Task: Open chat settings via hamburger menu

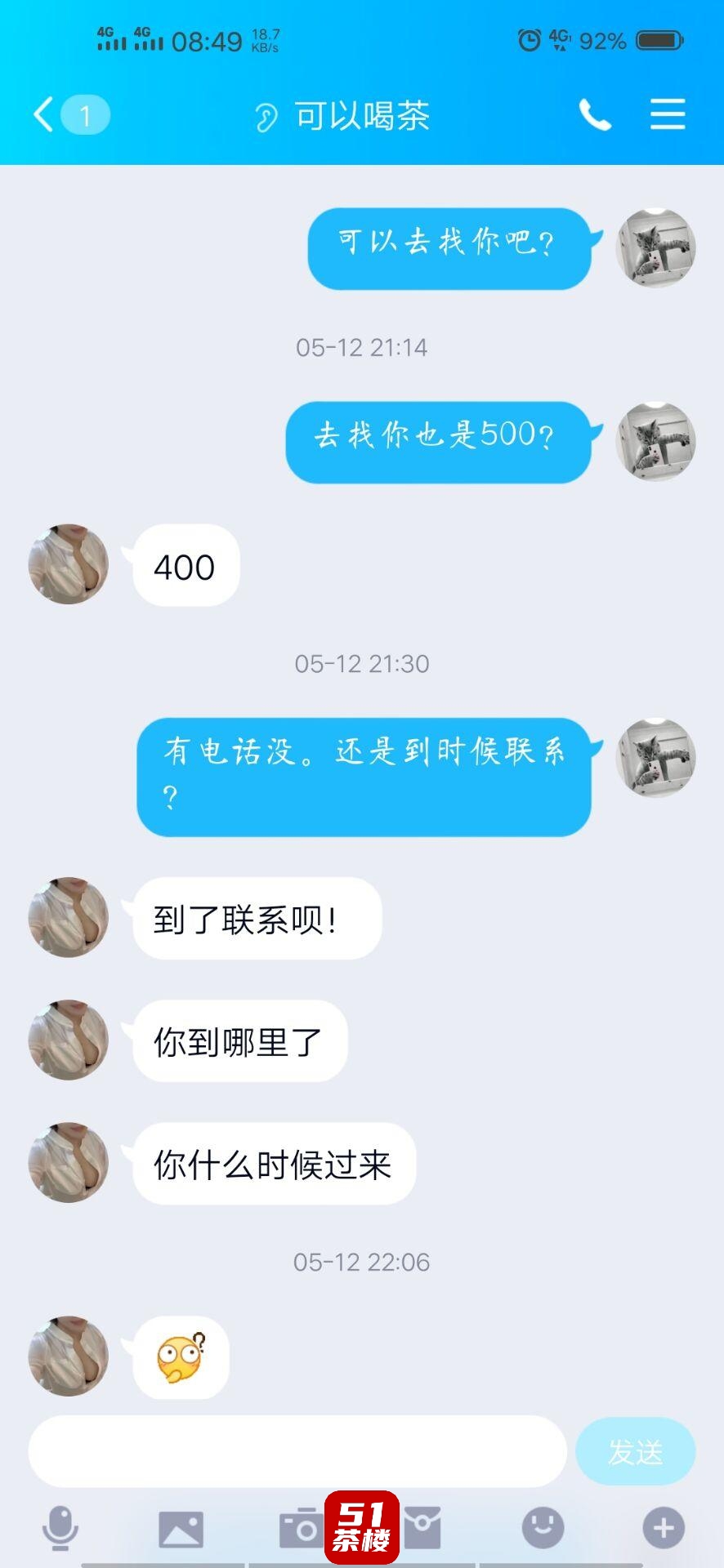Action: point(668,115)
